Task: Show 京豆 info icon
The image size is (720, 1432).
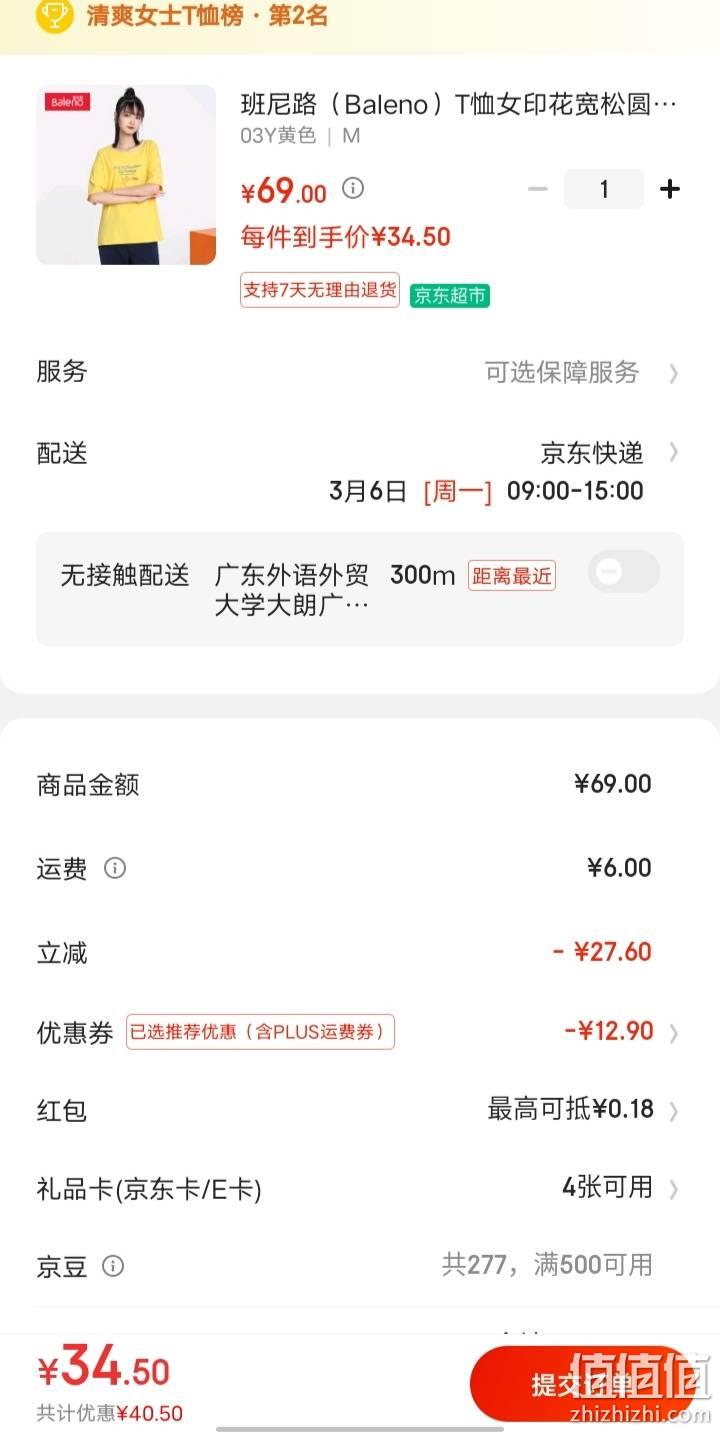Action: tap(113, 1267)
